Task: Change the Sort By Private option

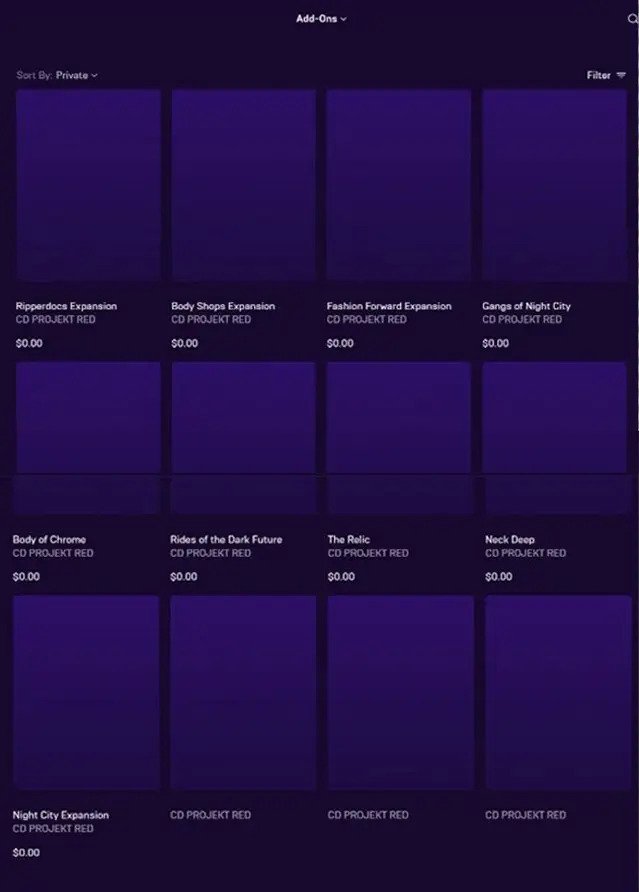Action: (76, 75)
